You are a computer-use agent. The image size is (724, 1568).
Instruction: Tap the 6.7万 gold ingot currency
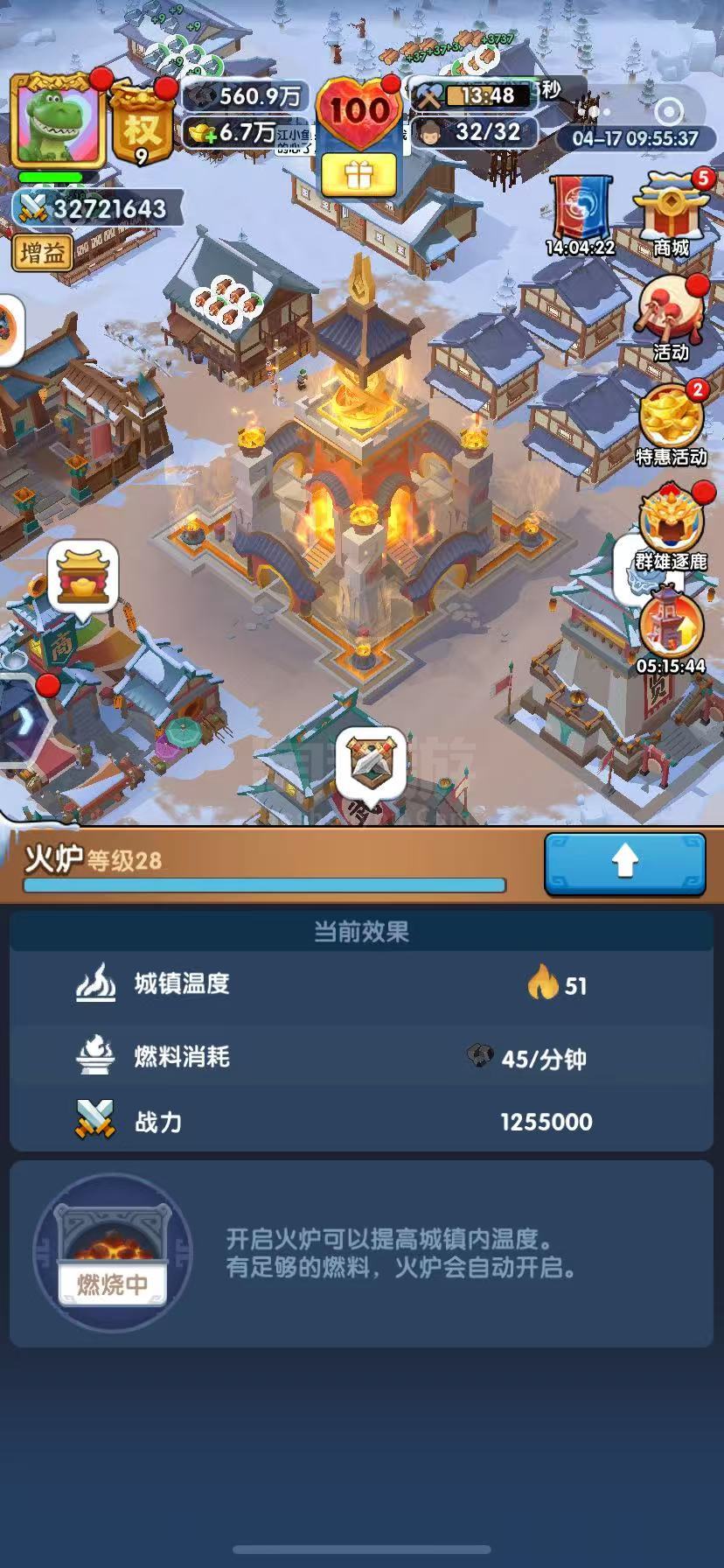[x=233, y=132]
